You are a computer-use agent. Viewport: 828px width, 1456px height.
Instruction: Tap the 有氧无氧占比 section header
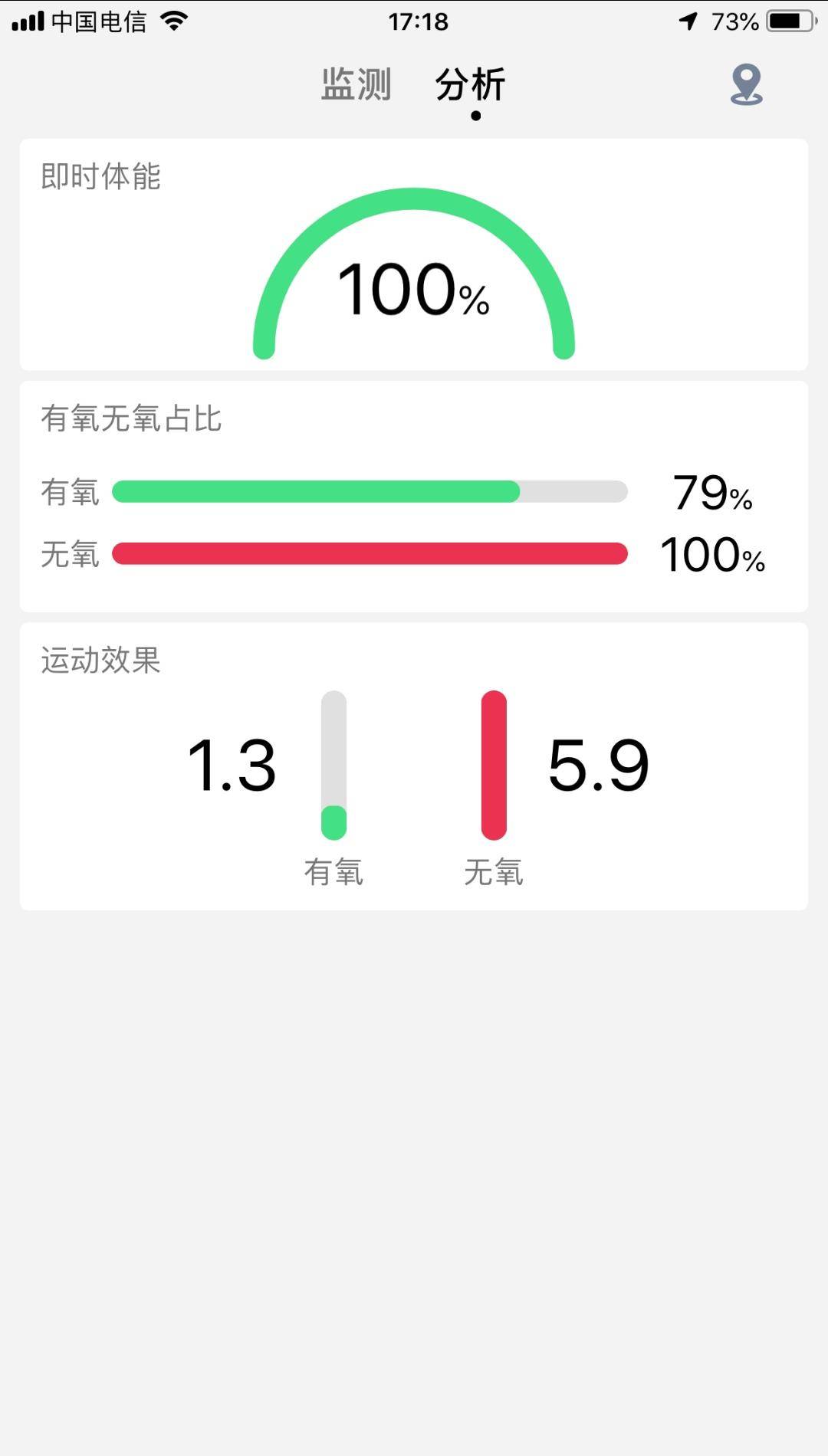tap(129, 419)
